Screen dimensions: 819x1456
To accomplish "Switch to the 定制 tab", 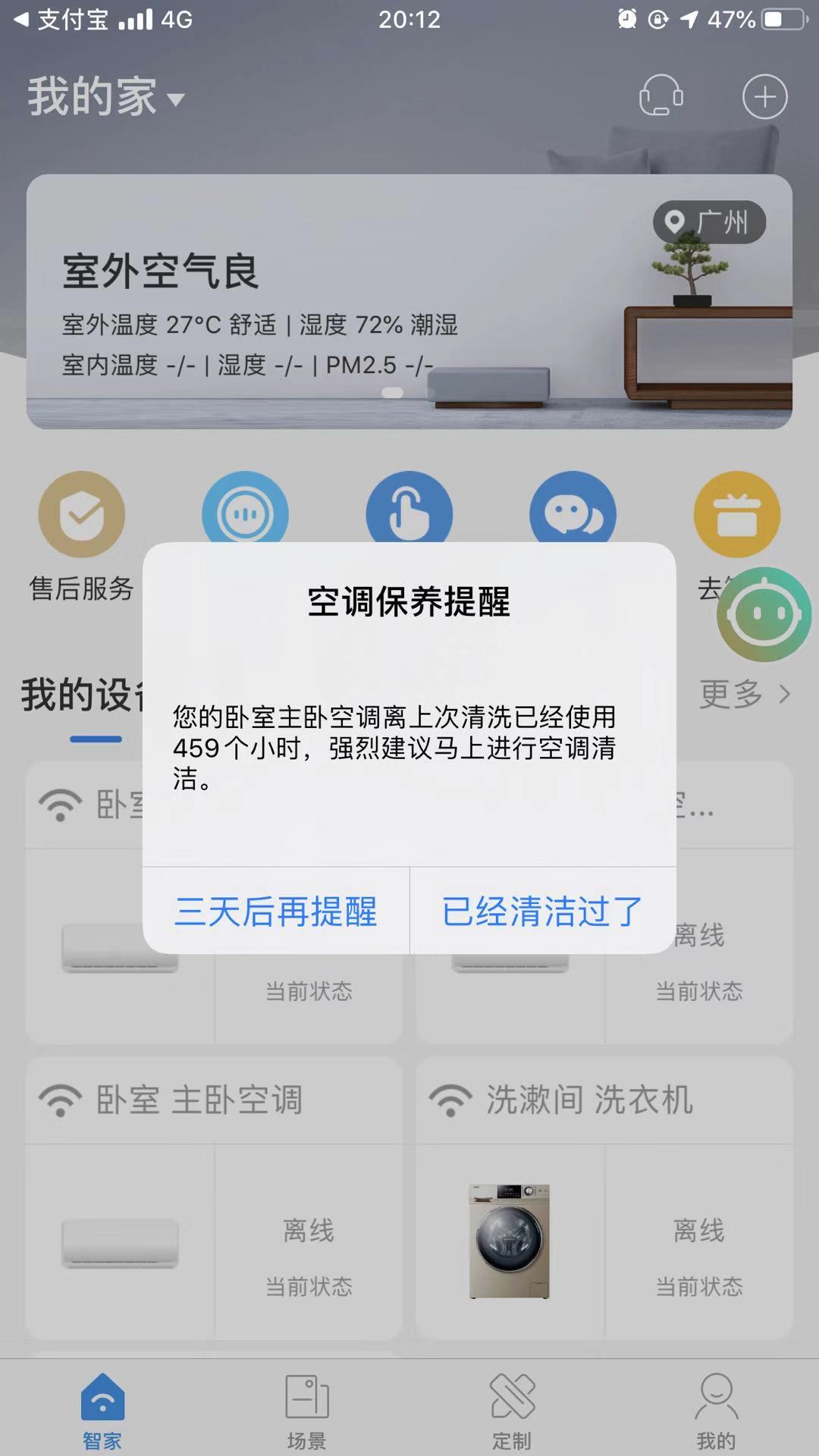I will 512,1410.
